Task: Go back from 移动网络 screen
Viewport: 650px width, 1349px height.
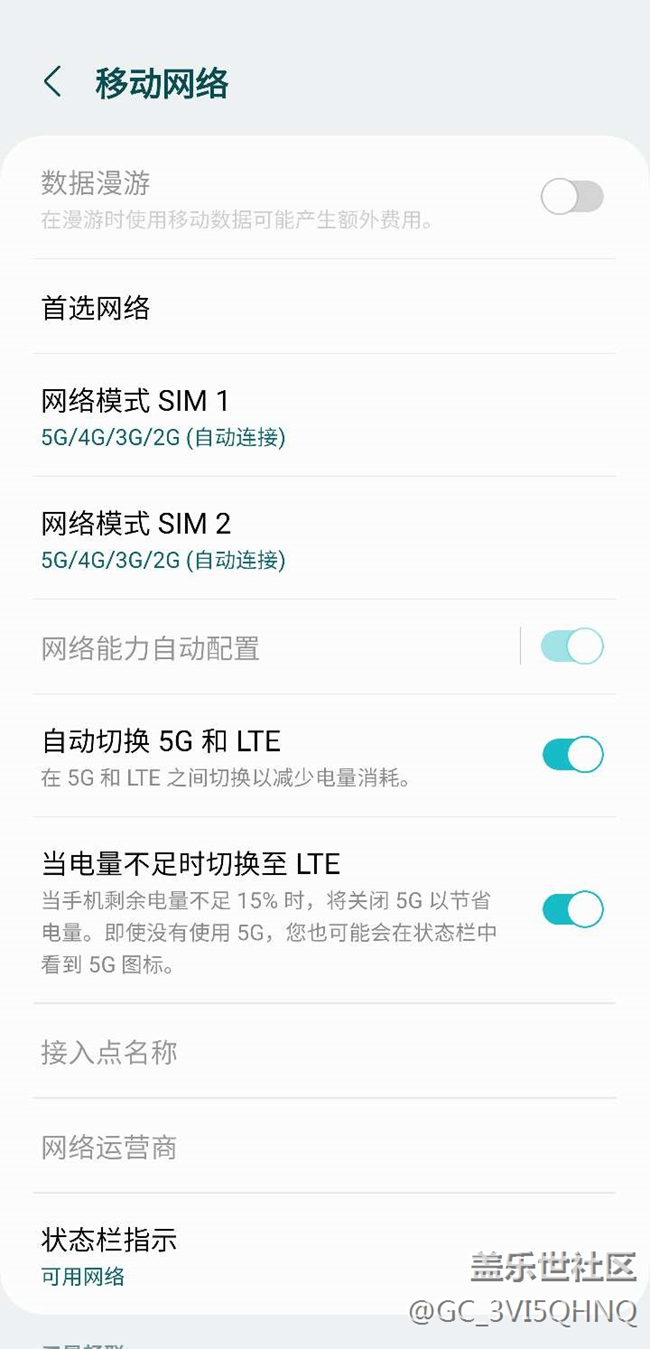Action: pos(53,82)
